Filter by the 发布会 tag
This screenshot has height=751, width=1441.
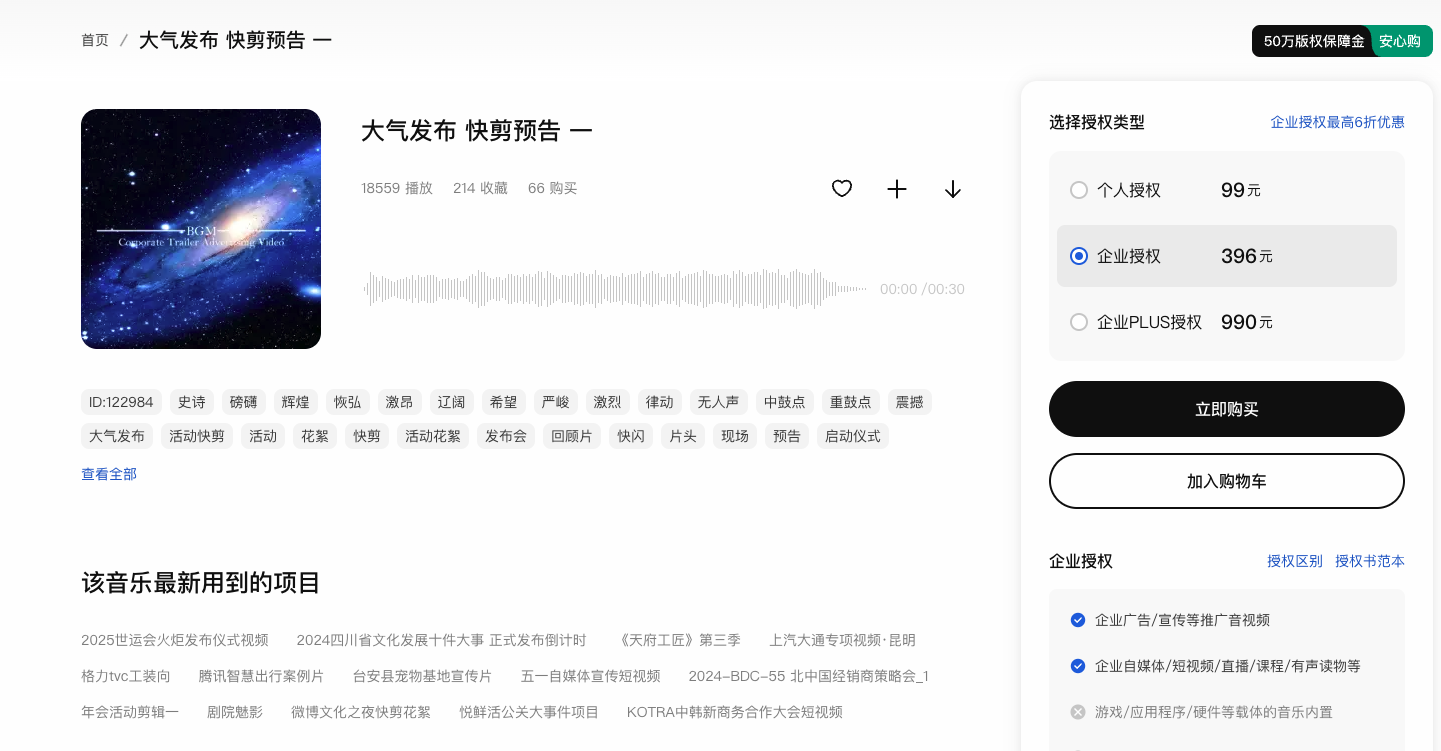(505, 436)
